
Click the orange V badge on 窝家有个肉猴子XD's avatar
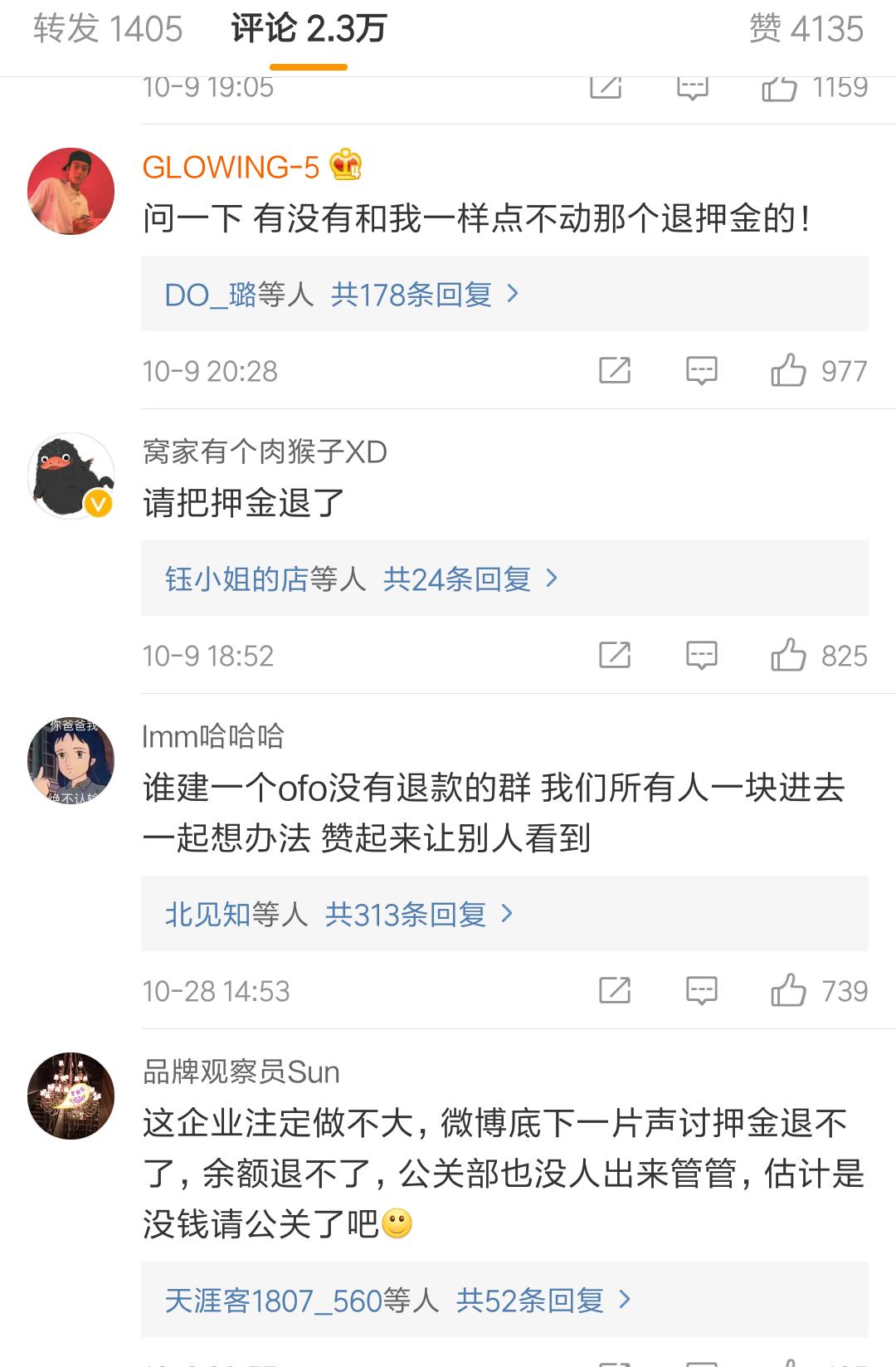pyautogui.click(x=97, y=501)
